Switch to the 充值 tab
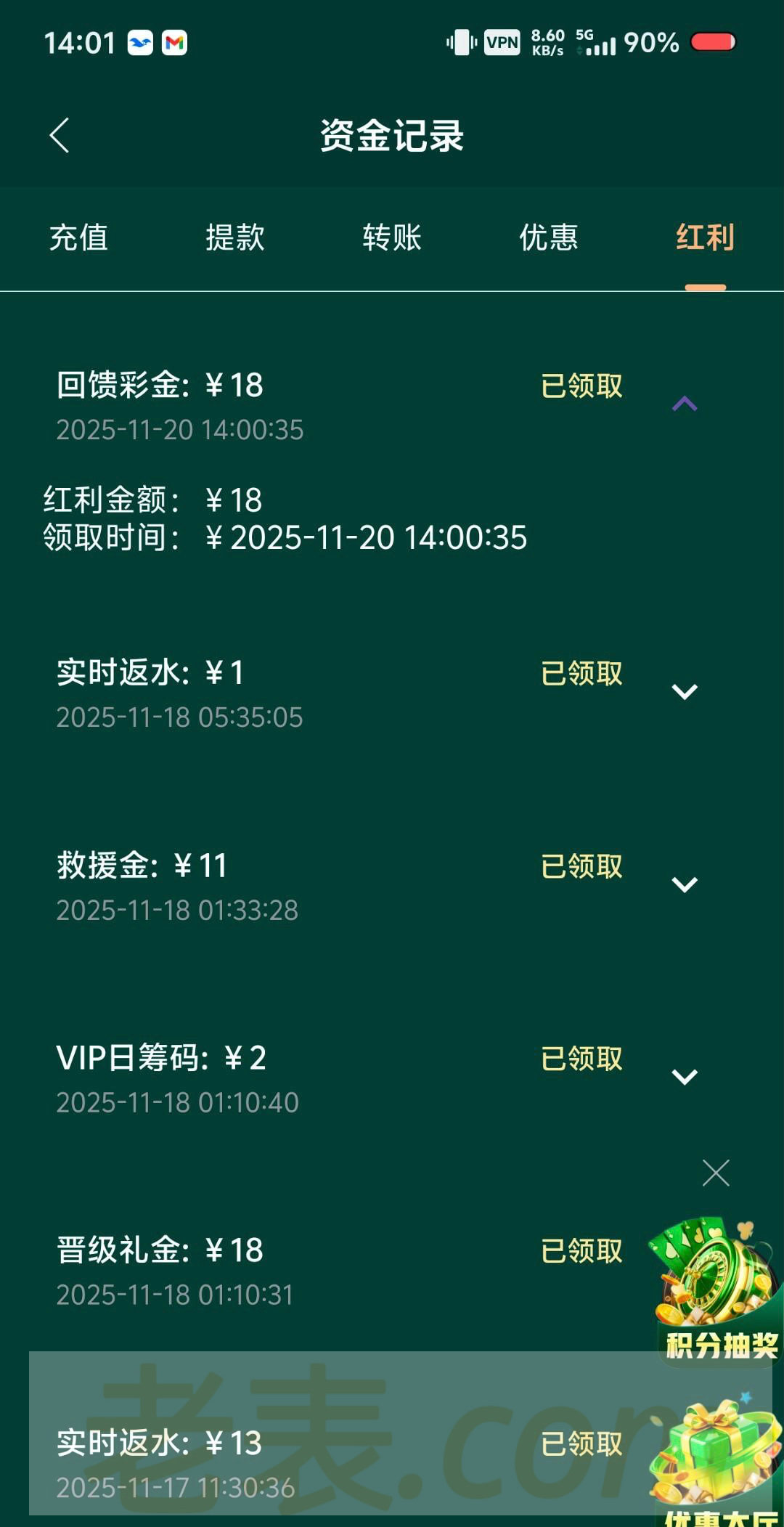784x1527 pixels. point(78,237)
